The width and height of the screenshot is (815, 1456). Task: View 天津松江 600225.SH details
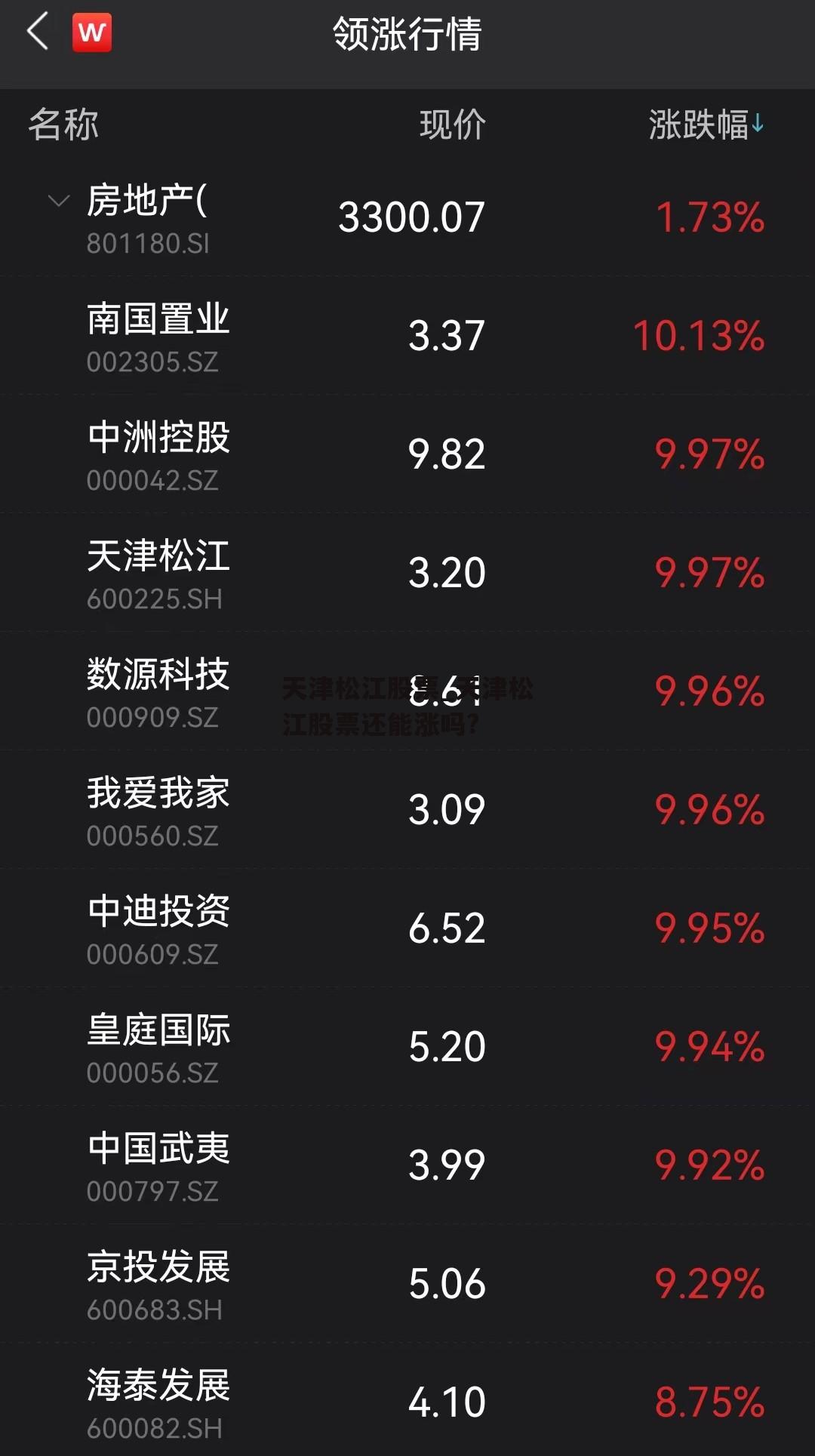click(407, 572)
